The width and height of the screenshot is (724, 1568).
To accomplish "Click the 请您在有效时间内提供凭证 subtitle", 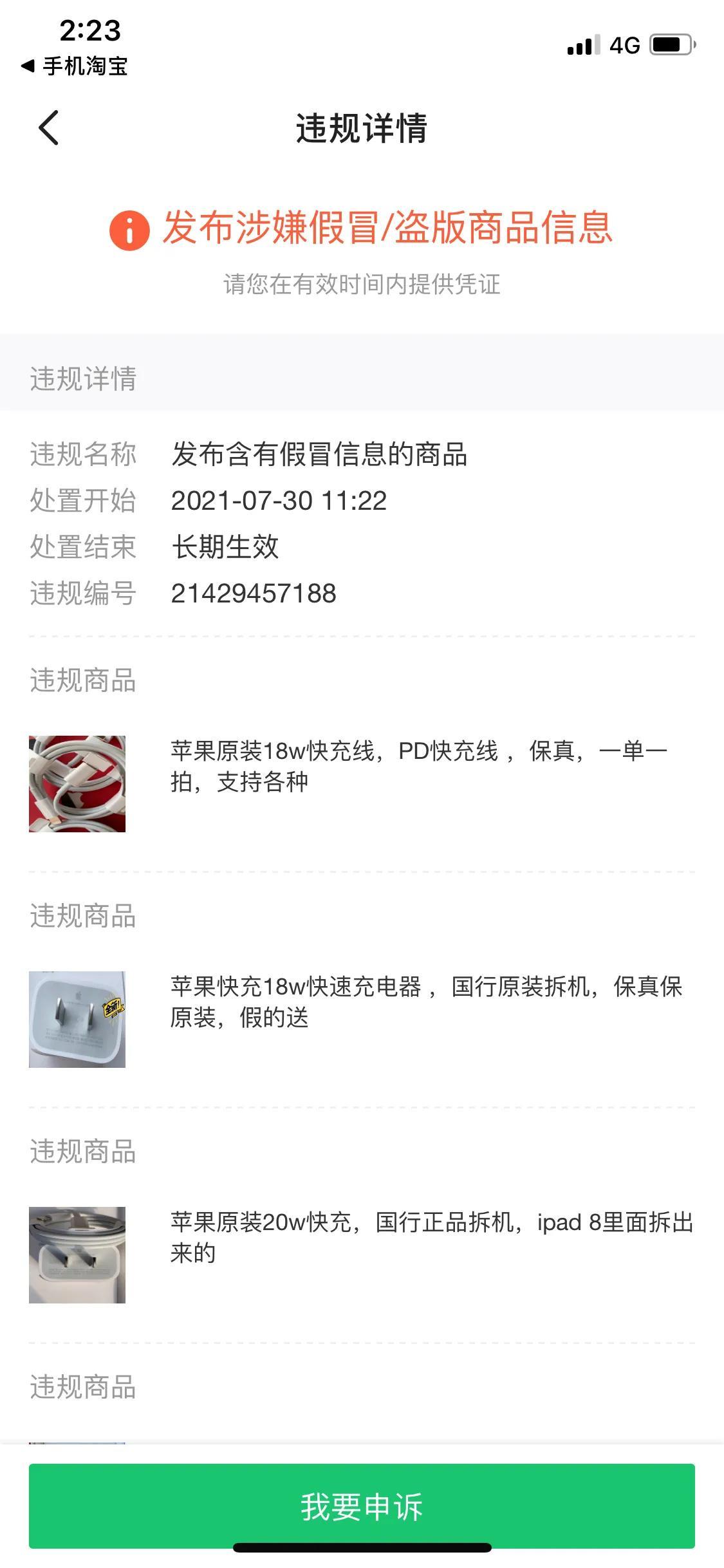I will tap(362, 283).
